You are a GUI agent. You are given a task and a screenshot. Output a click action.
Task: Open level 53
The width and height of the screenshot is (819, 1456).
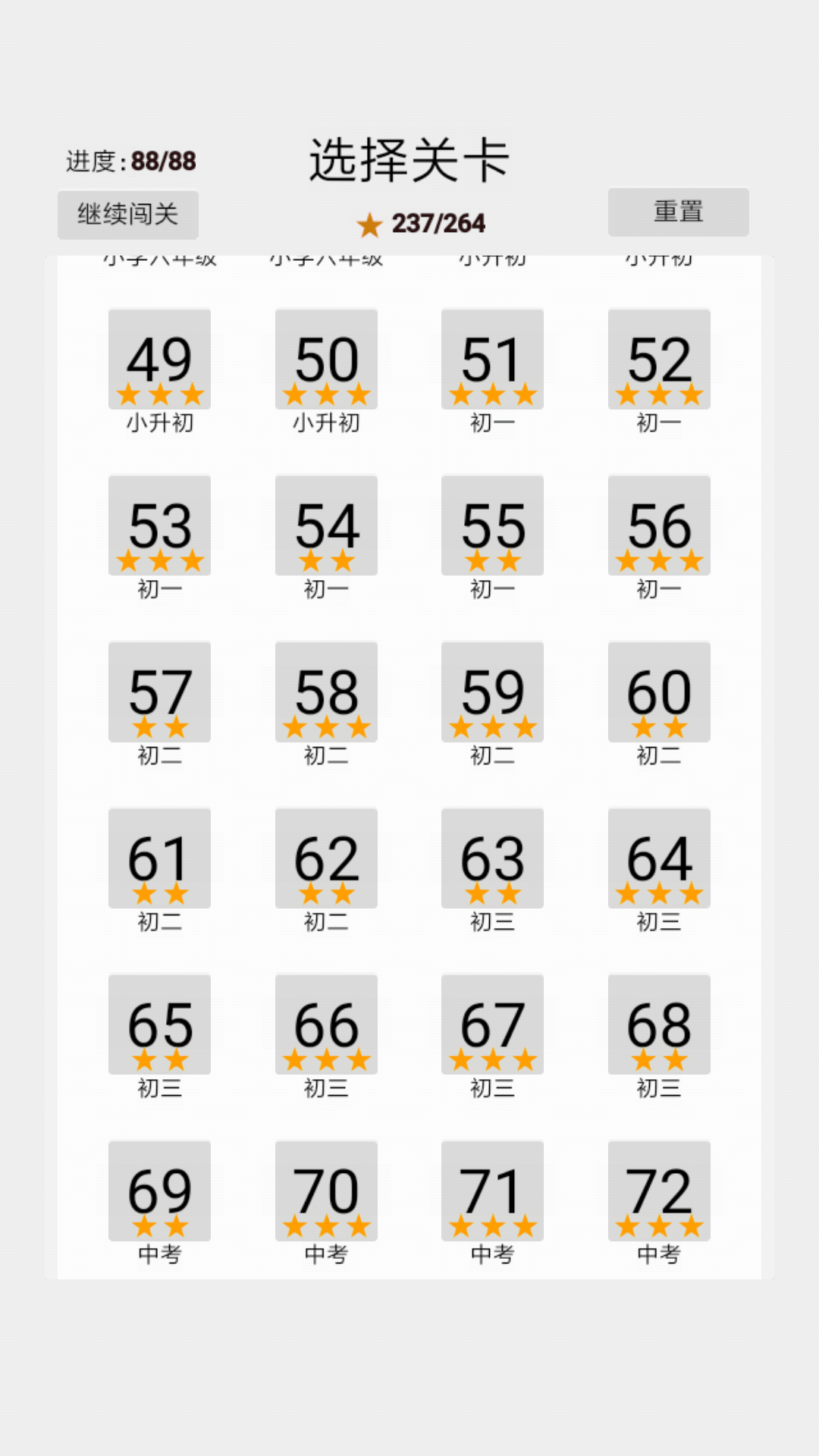159,526
